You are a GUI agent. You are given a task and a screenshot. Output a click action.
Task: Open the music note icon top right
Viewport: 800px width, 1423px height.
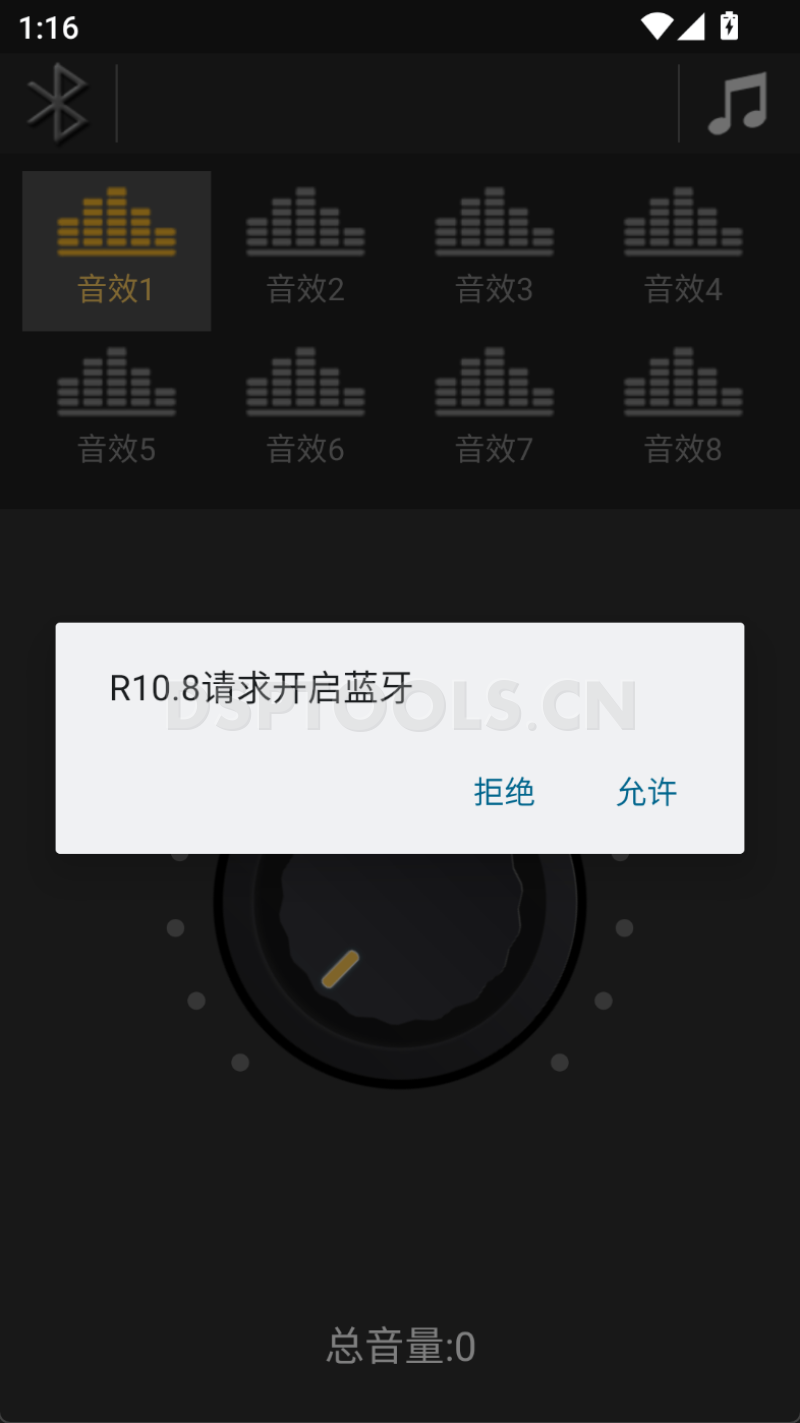[x=735, y=103]
